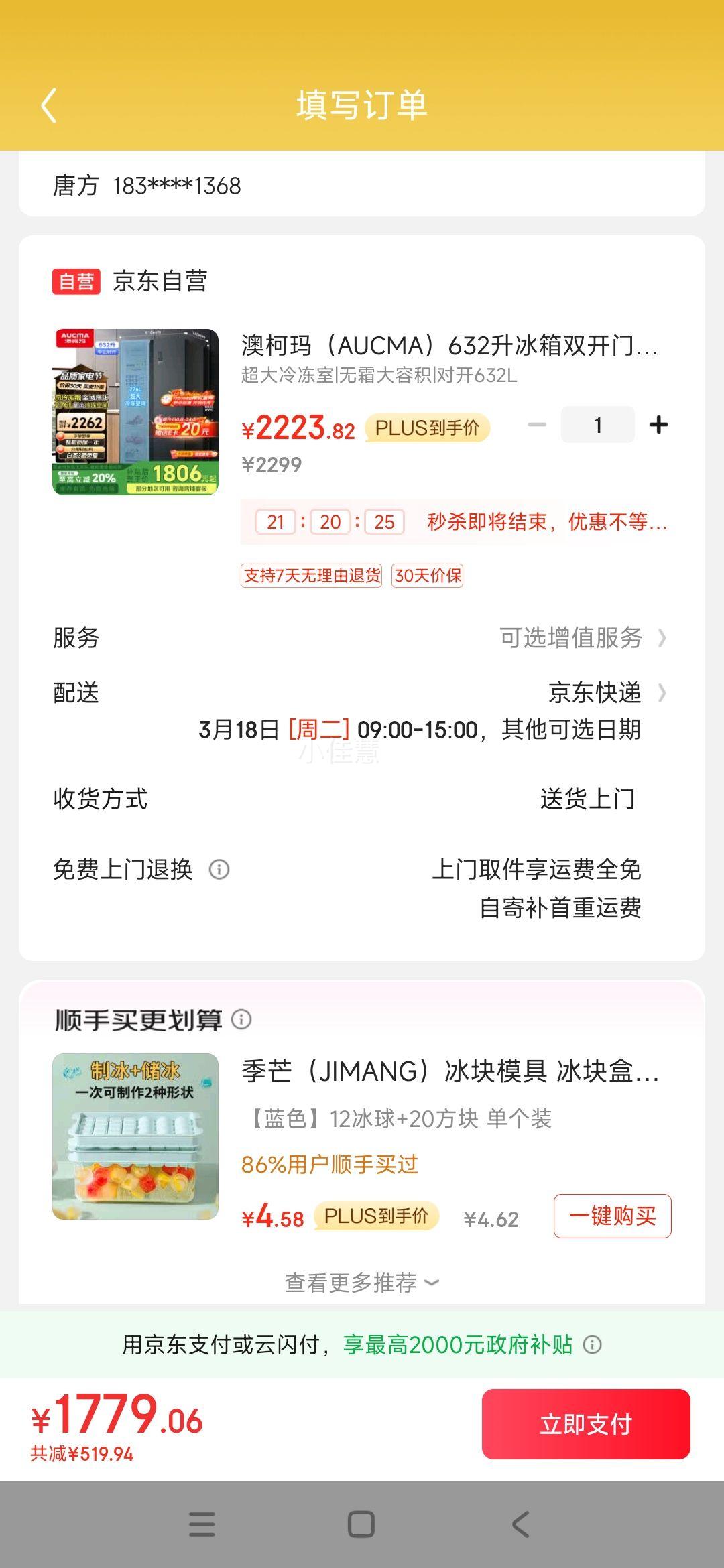Image resolution: width=724 pixels, height=1568 pixels.
Task: Open recent apps from the navigation bar
Action: tap(202, 1524)
